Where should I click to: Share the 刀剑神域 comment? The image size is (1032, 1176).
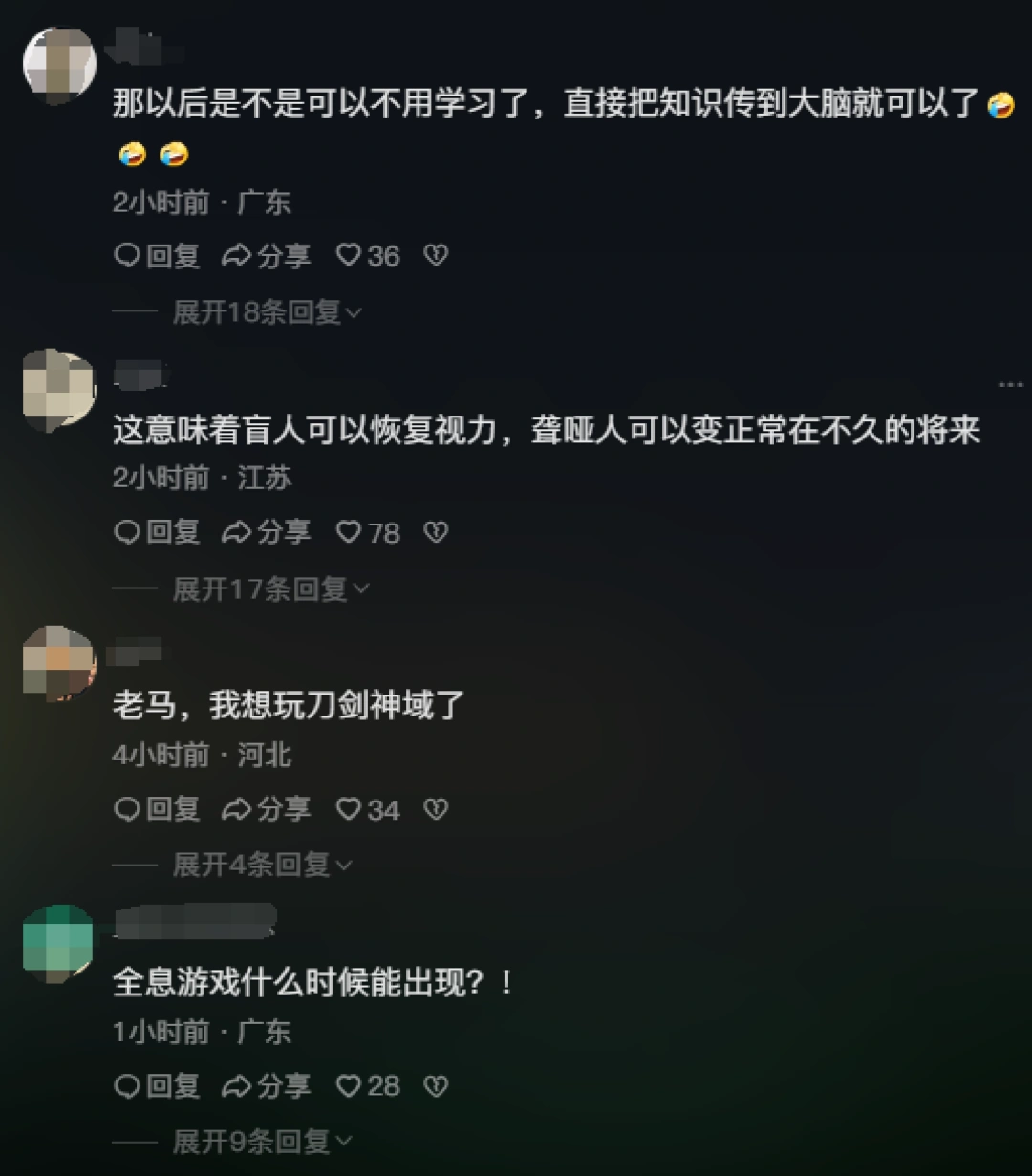click(x=267, y=809)
